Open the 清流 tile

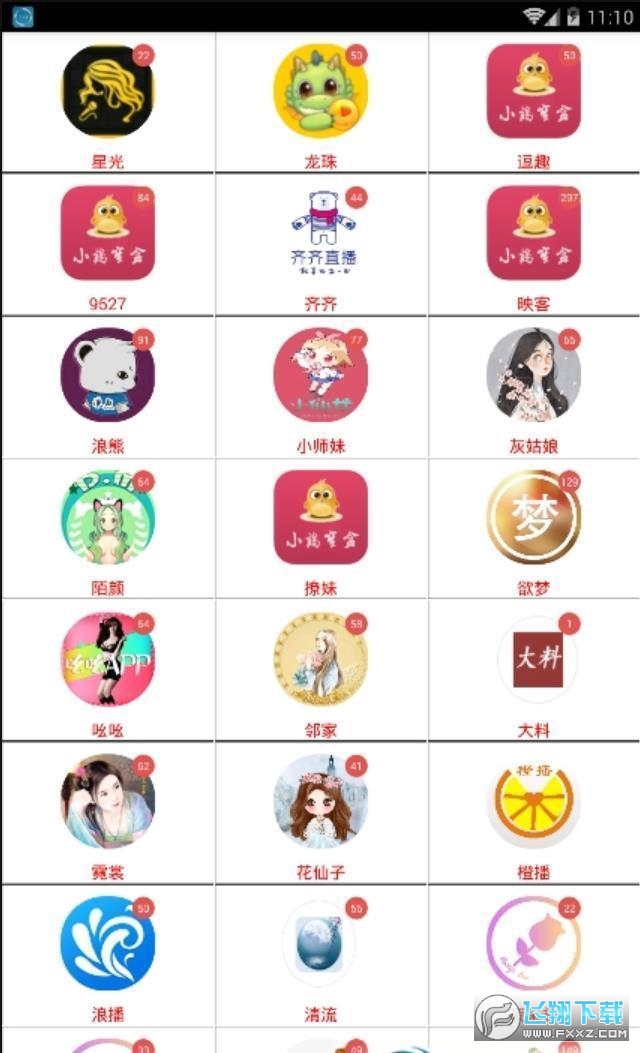point(320,944)
